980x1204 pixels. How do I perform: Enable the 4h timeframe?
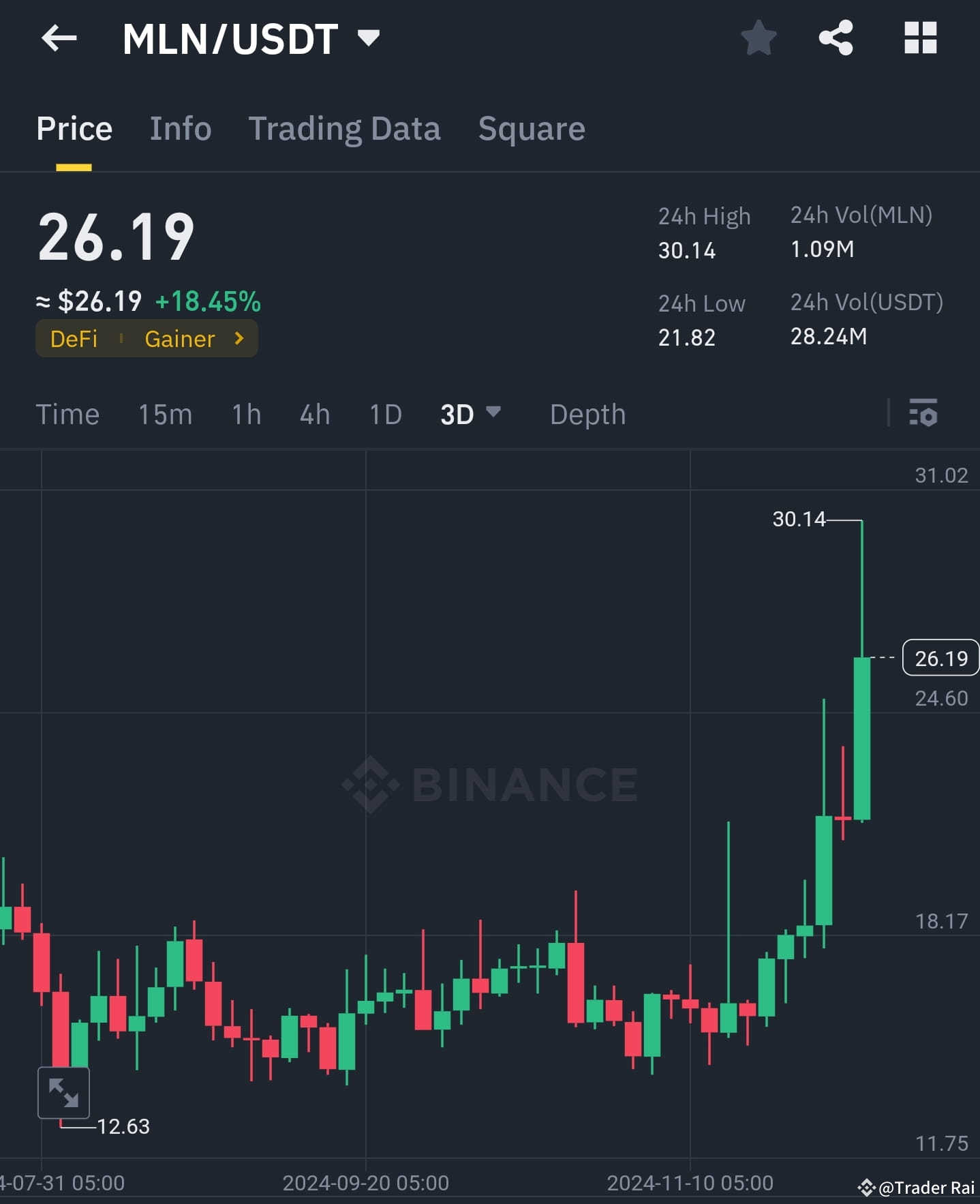click(314, 414)
